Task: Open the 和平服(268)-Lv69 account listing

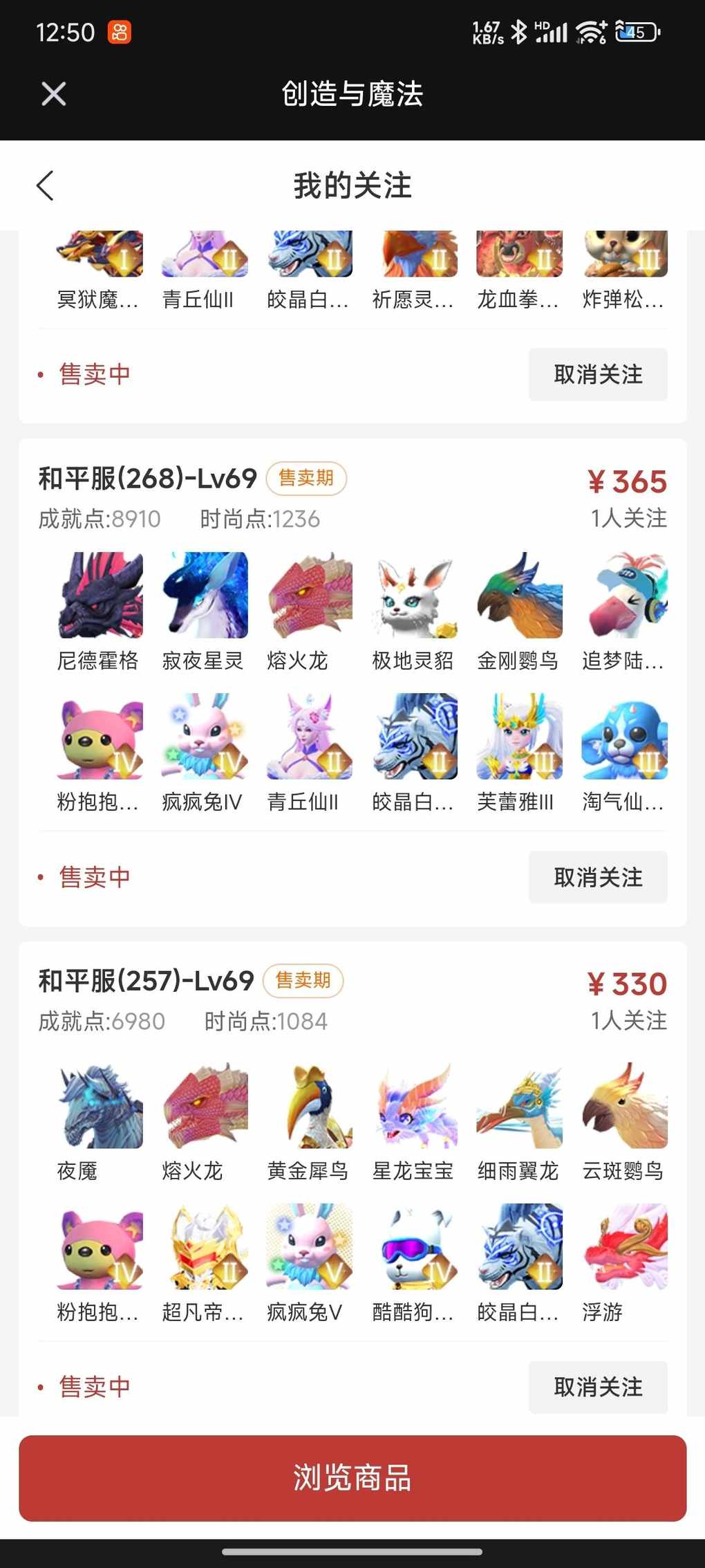Action: [x=148, y=479]
